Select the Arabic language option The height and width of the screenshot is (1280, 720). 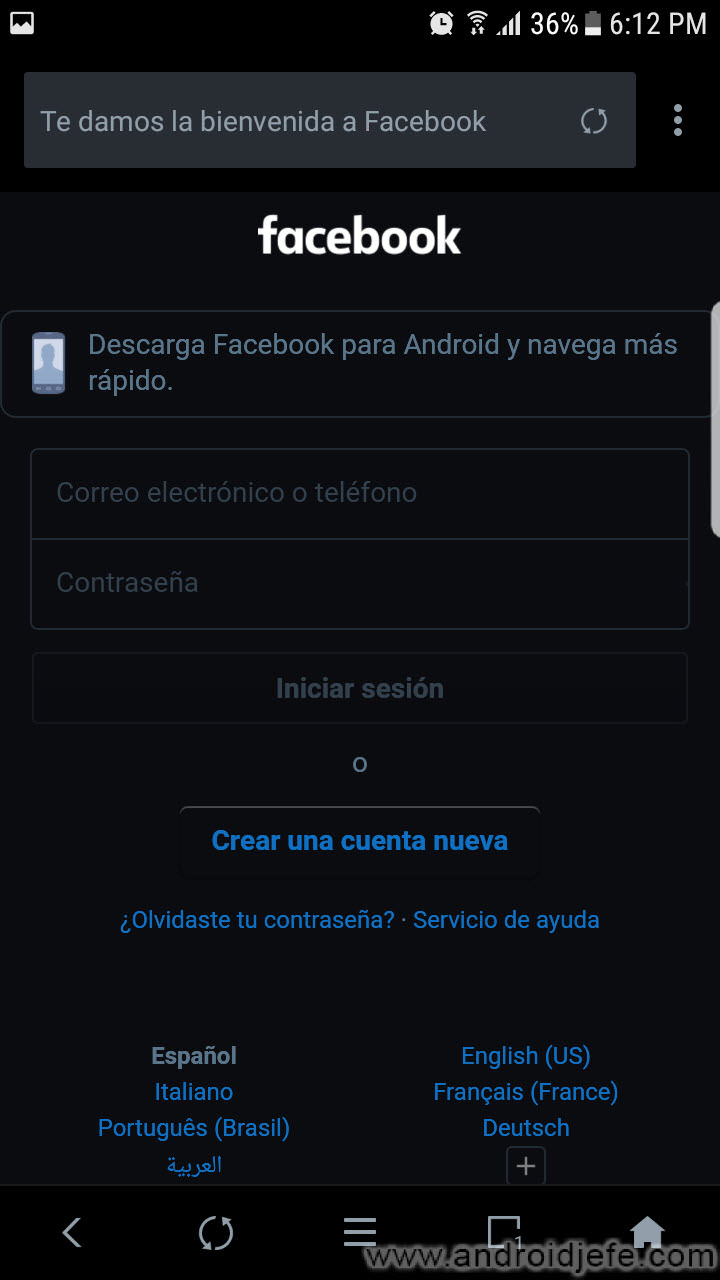point(194,1165)
